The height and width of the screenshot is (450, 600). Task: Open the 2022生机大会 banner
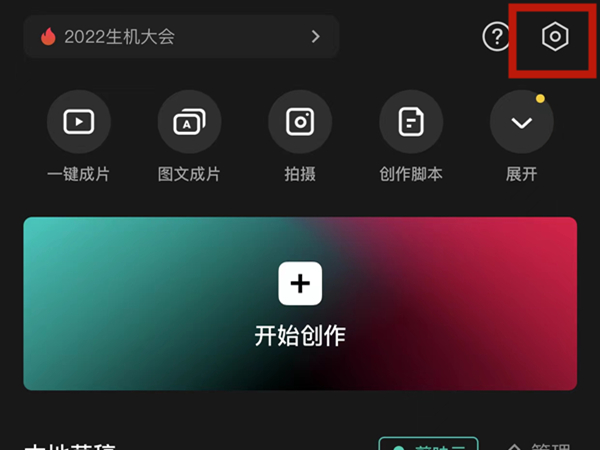[x=181, y=37]
